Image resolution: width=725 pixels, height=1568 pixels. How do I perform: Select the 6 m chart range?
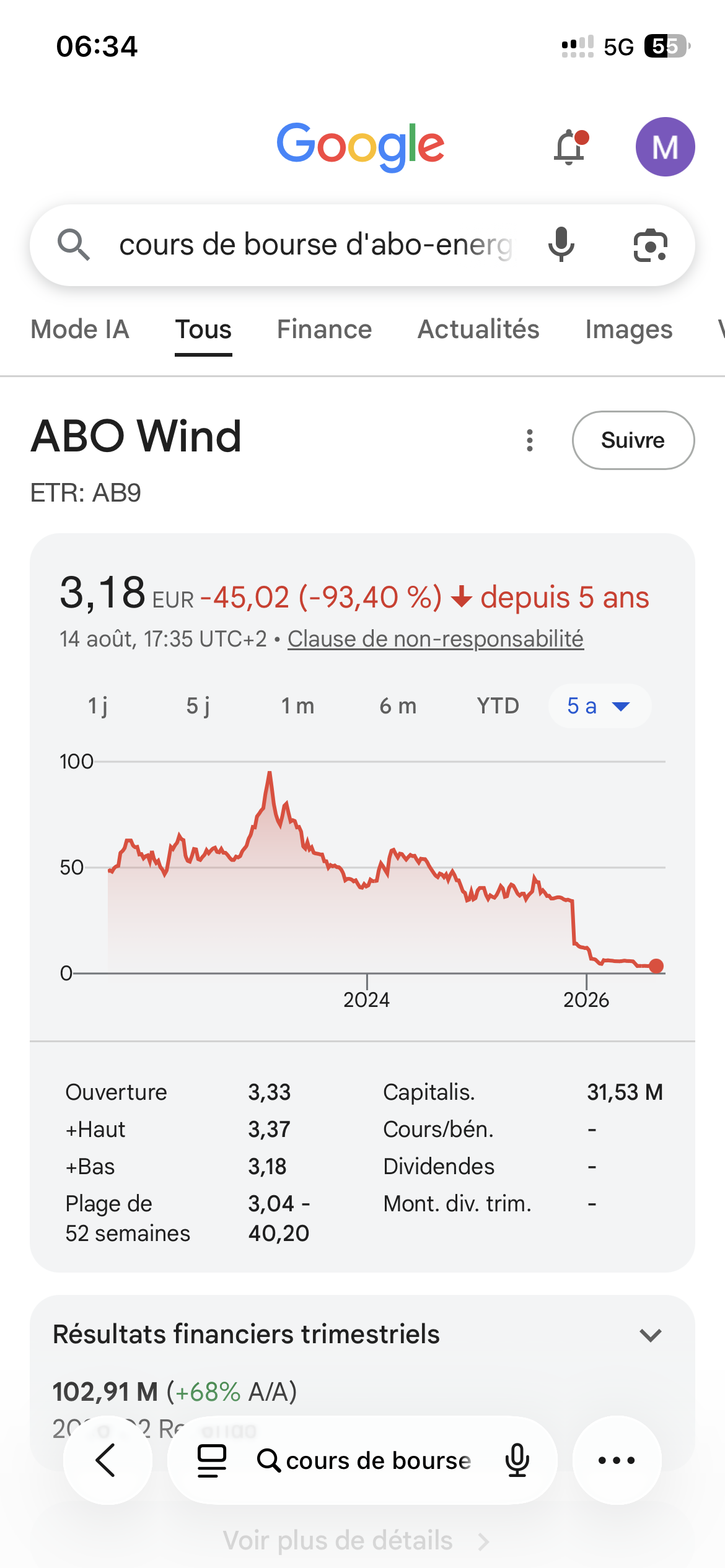pyautogui.click(x=398, y=706)
